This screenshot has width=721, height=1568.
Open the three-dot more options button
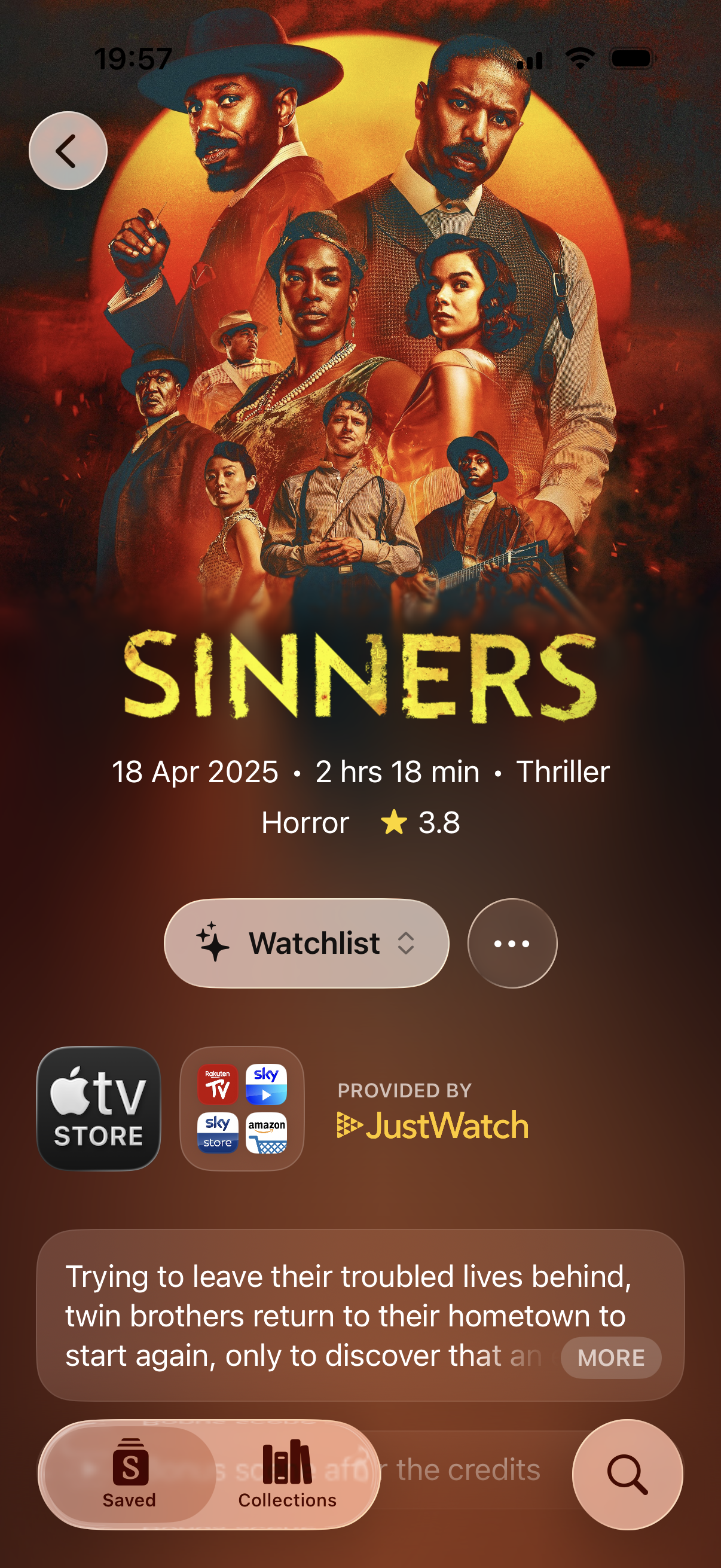pyautogui.click(x=512, y=943)
